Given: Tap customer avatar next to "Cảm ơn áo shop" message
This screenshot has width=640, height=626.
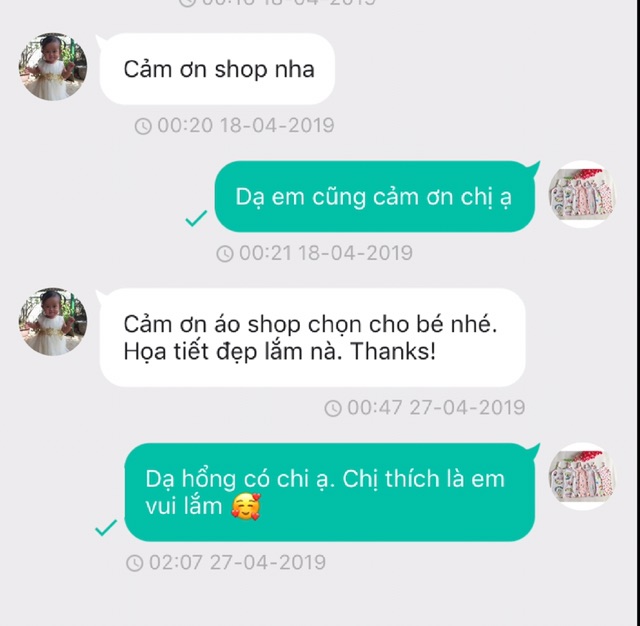Looking at the screenshot, I should point(52,322).
